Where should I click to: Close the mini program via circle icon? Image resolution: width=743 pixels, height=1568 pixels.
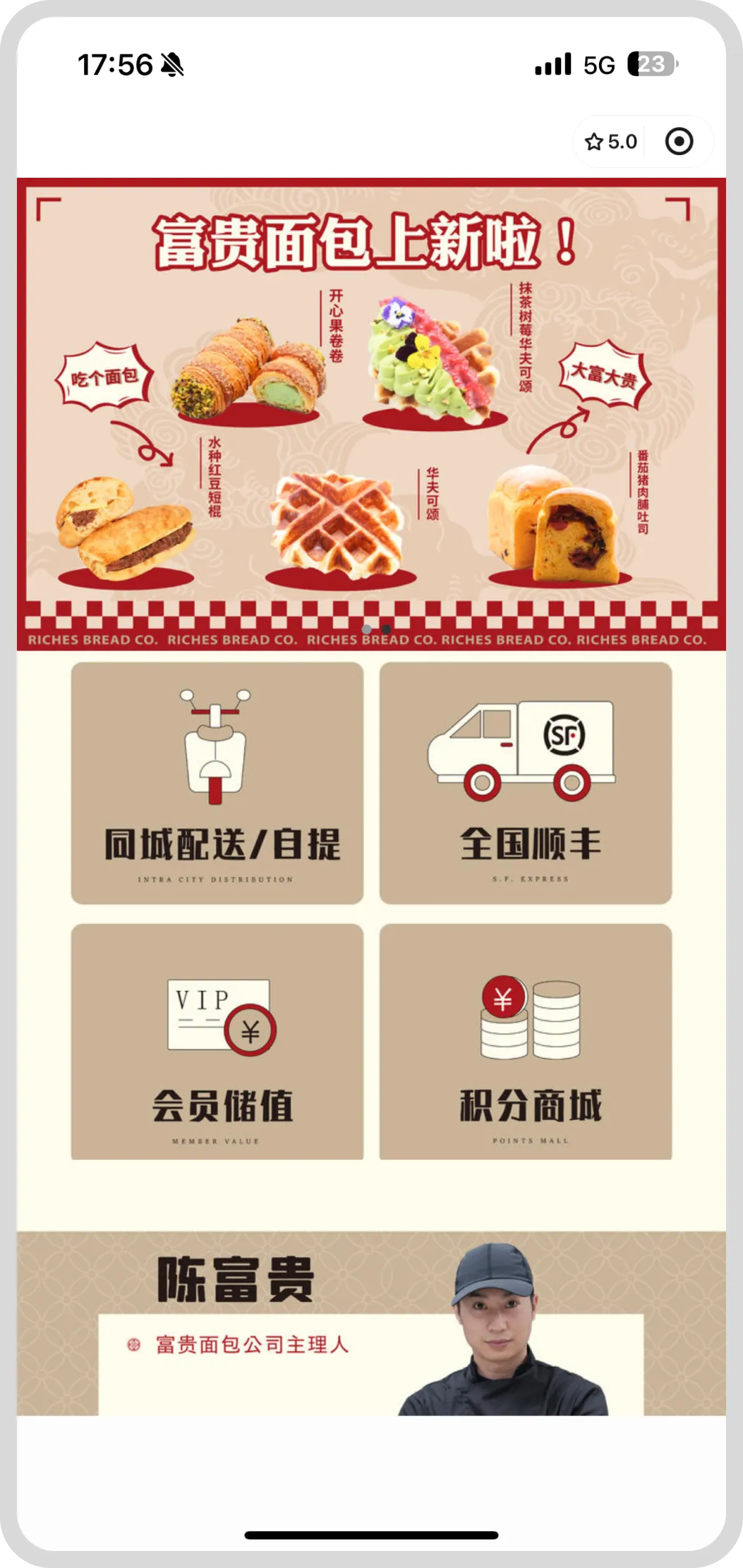[679, 142]
